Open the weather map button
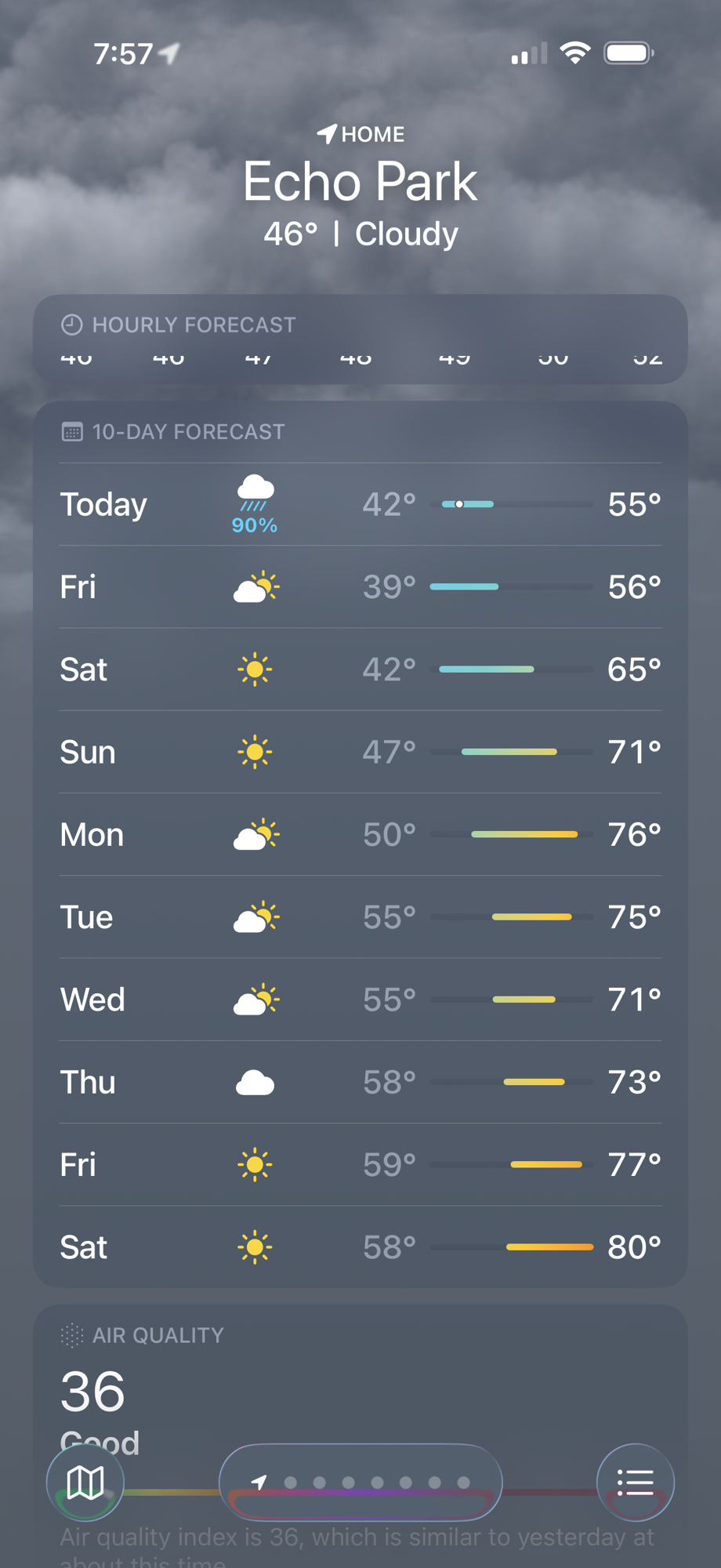The image size is (721, 1568). coord(85,1482)
